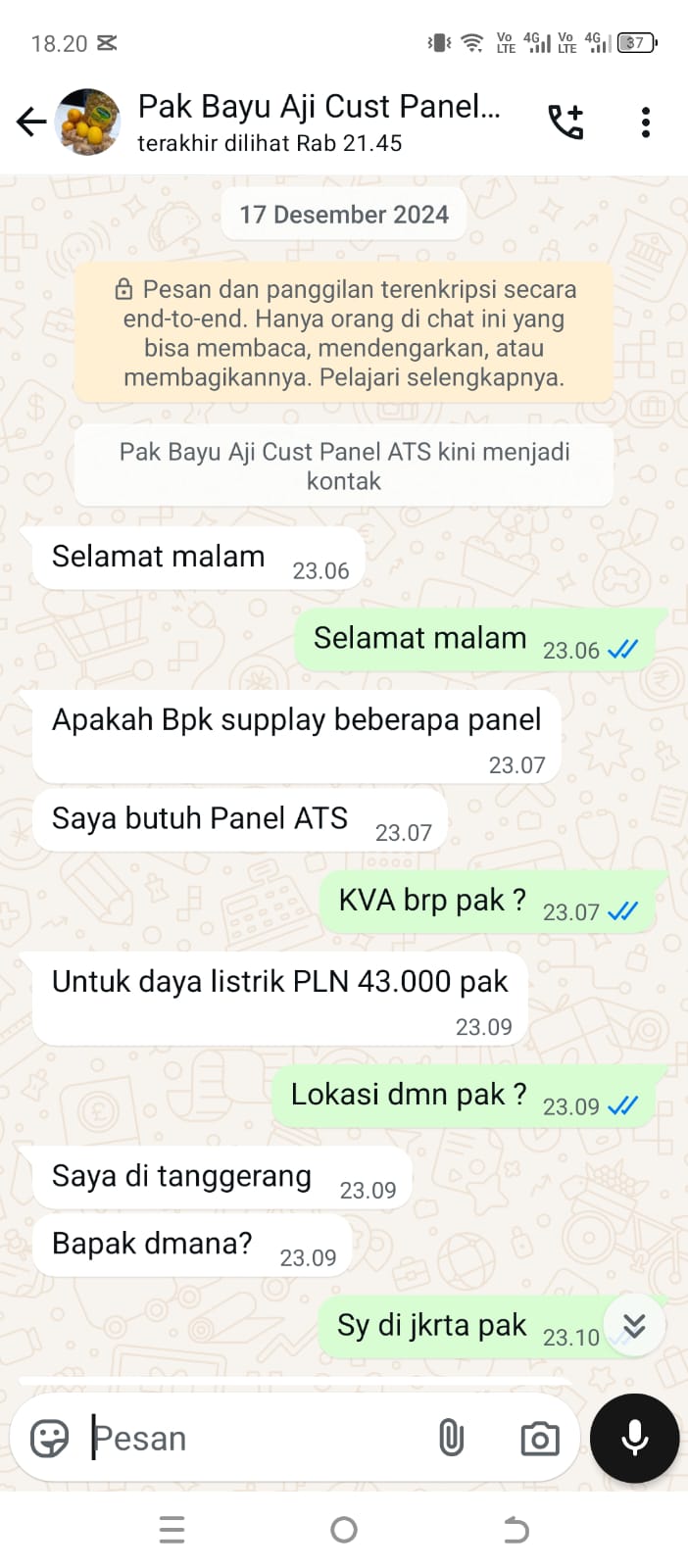Go back to the chat list

(31, 122)
